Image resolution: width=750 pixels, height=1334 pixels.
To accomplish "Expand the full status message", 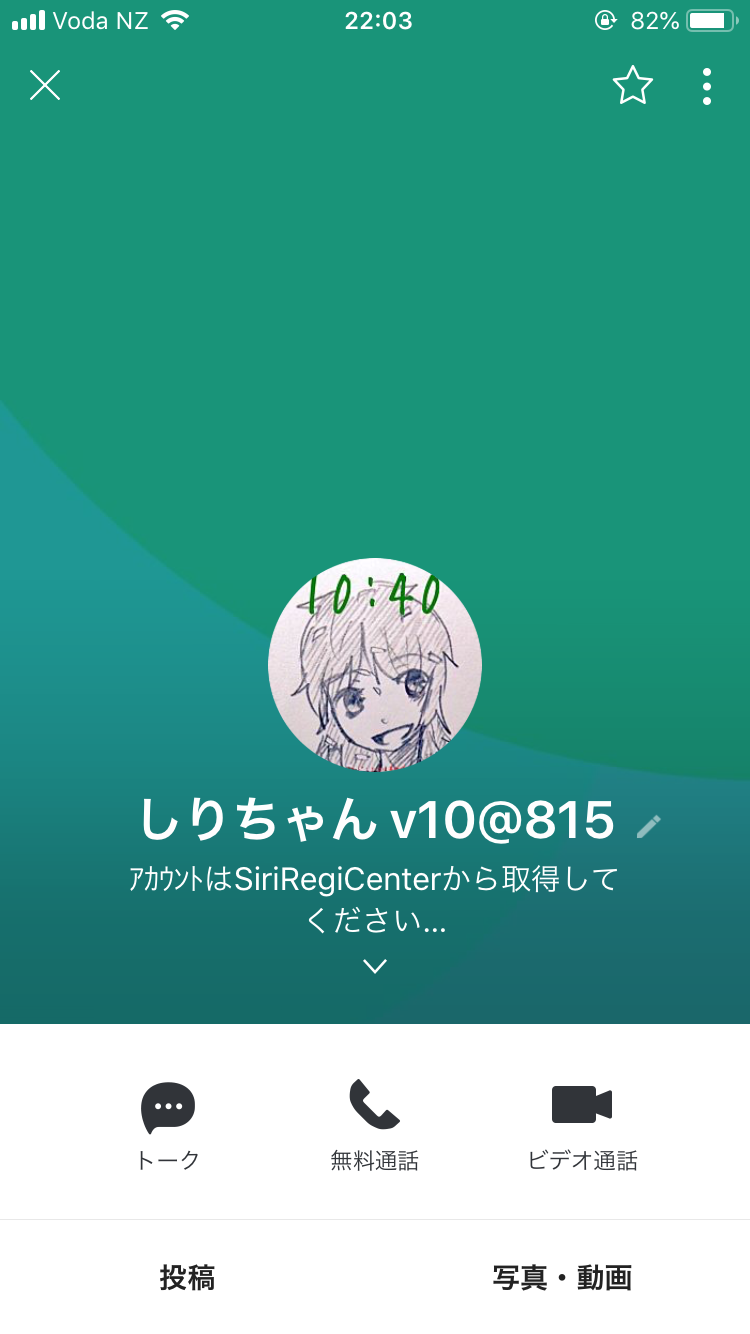I will [x=375, y=966].
